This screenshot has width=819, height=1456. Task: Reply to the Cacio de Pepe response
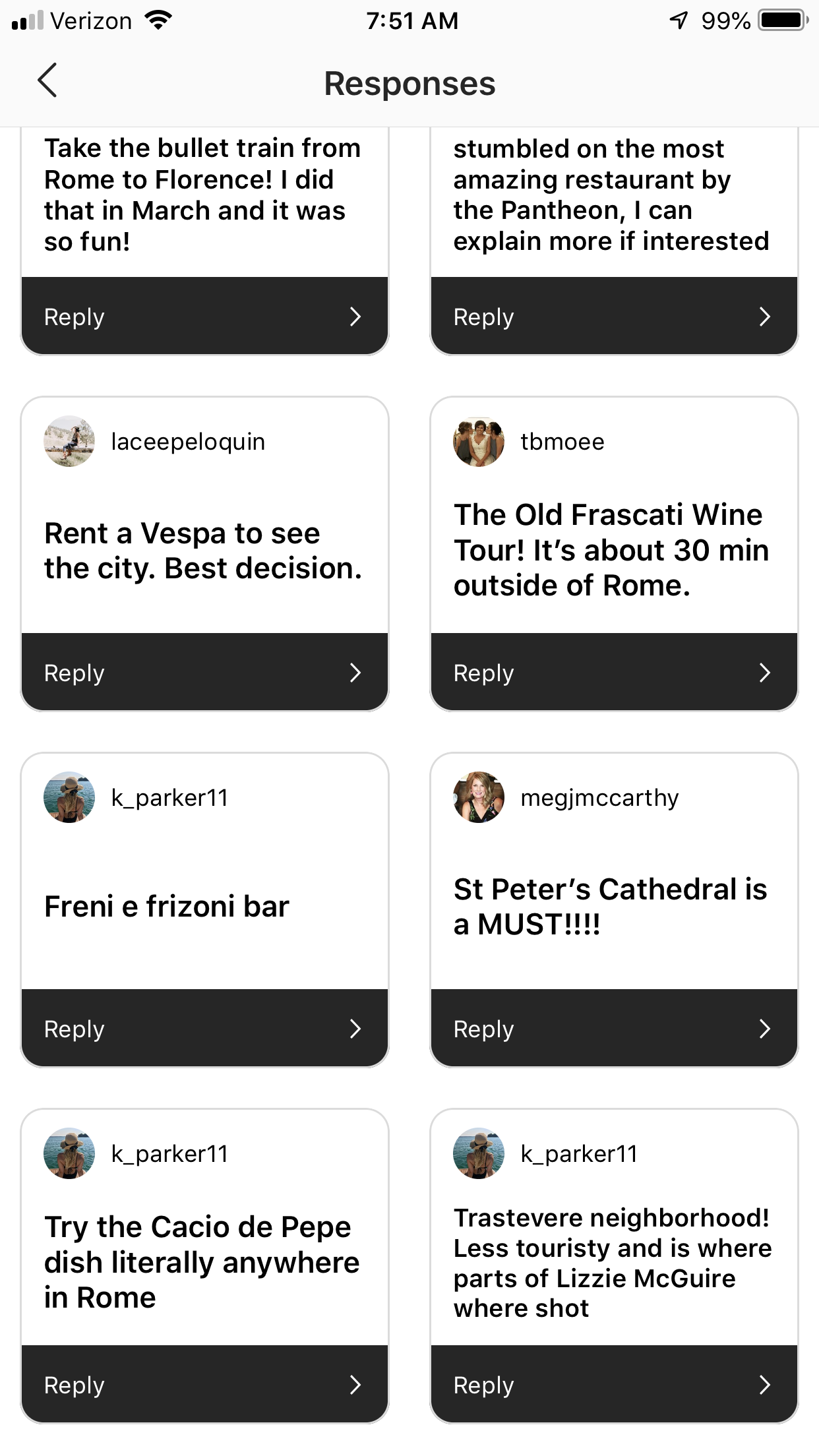204,1385
